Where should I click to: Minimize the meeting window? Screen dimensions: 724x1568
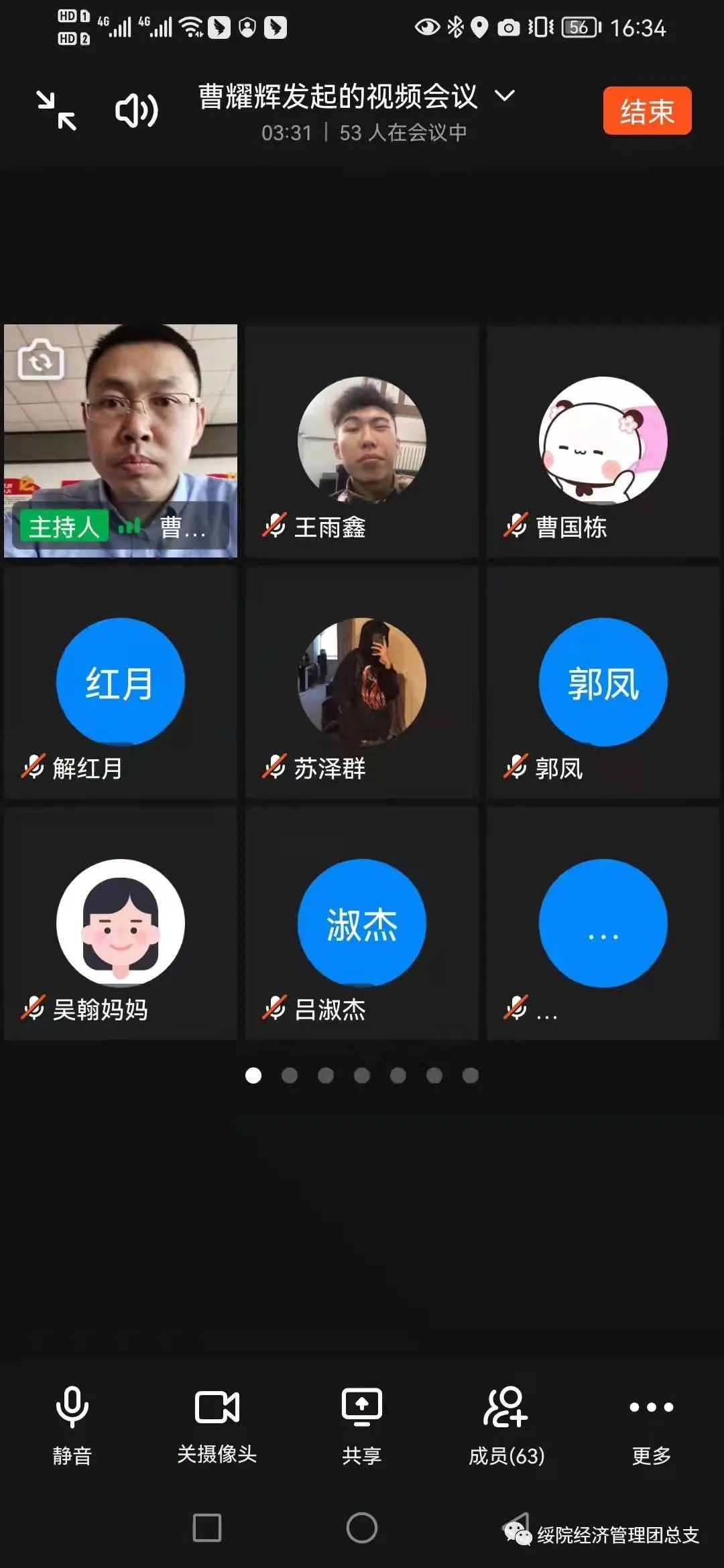tap(56, 111)
